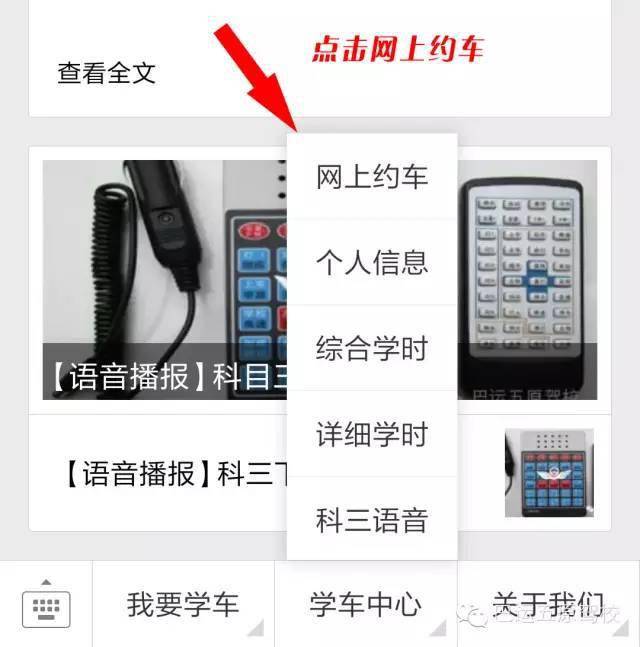Viewport: 640px width, 647px height.
Task: Open the 详细学时 menu item
Action: pos(372,435)
